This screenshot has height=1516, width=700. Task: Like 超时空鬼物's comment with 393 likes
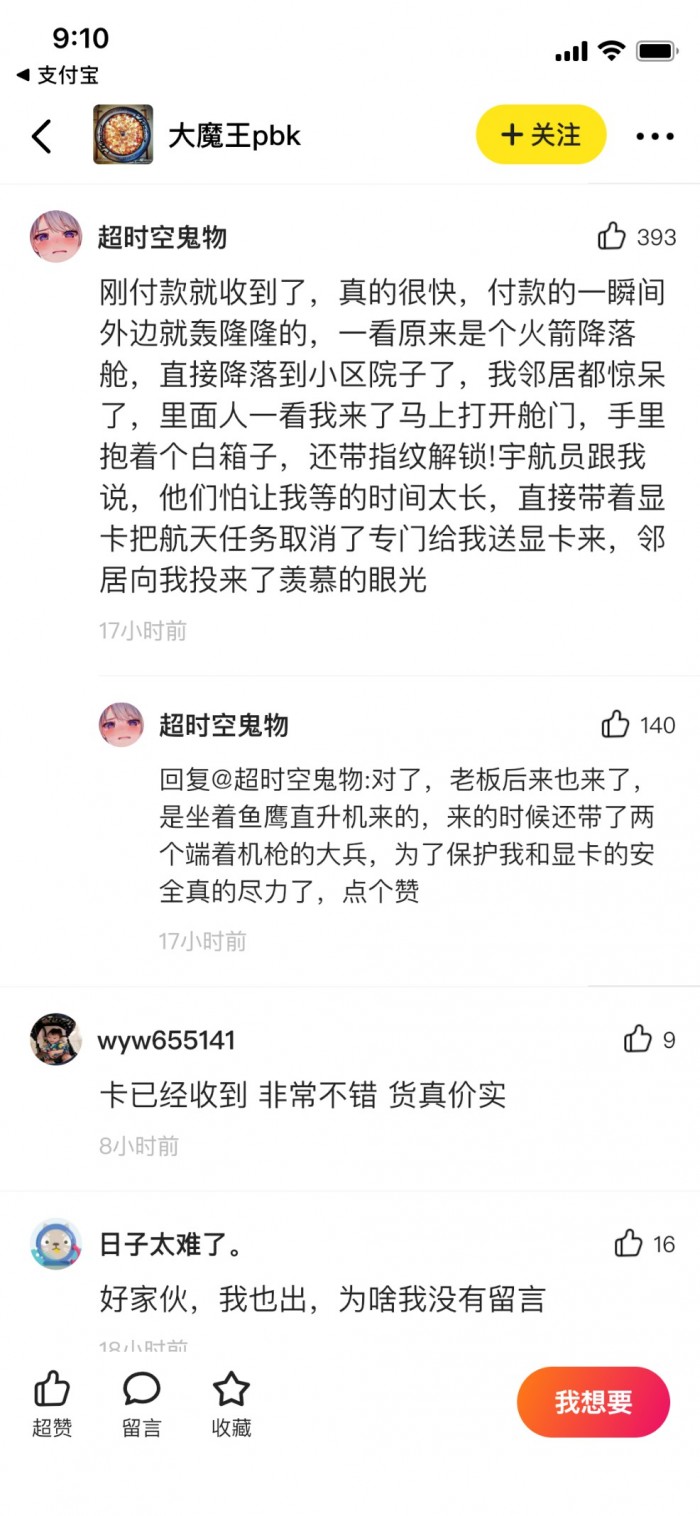point(612,237)
